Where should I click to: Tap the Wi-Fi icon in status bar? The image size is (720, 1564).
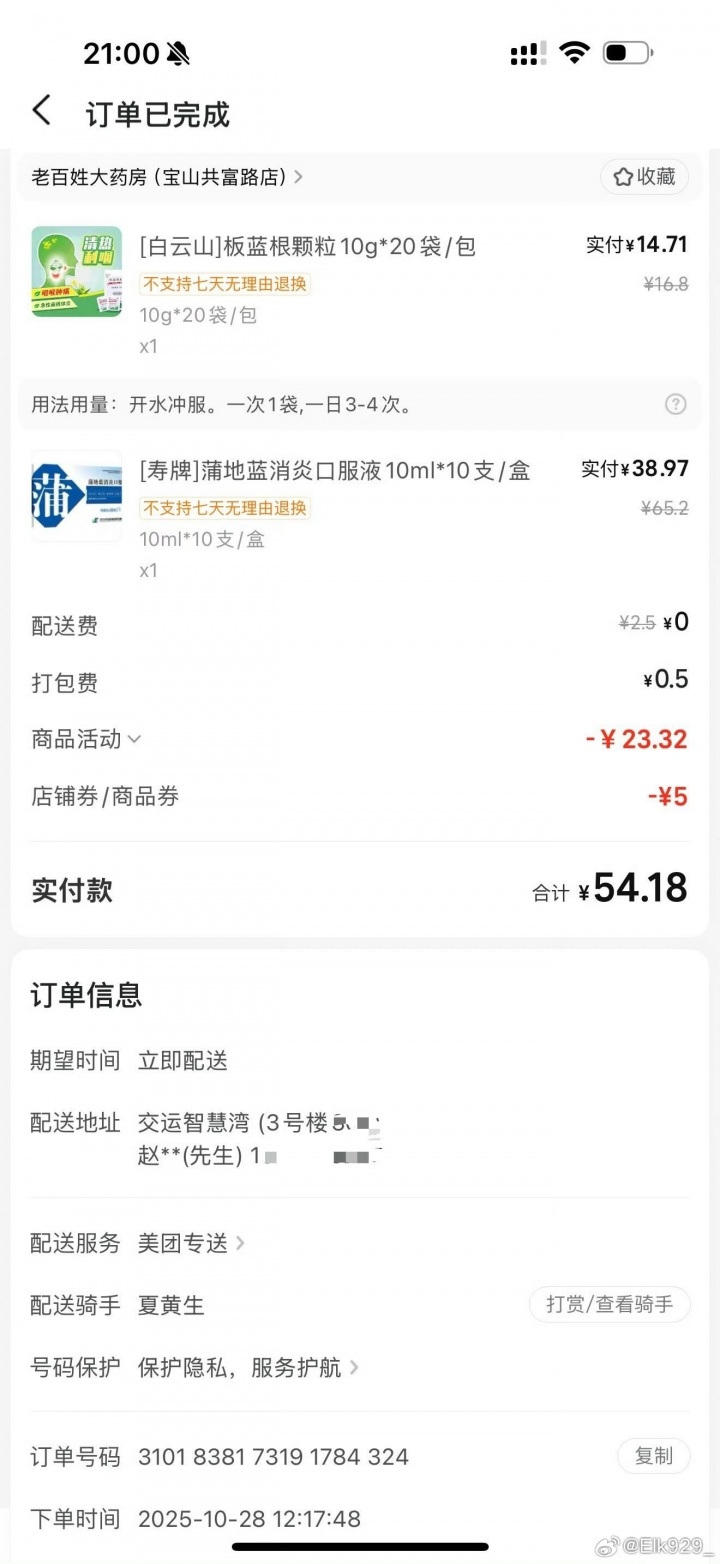tap(575, 53)
